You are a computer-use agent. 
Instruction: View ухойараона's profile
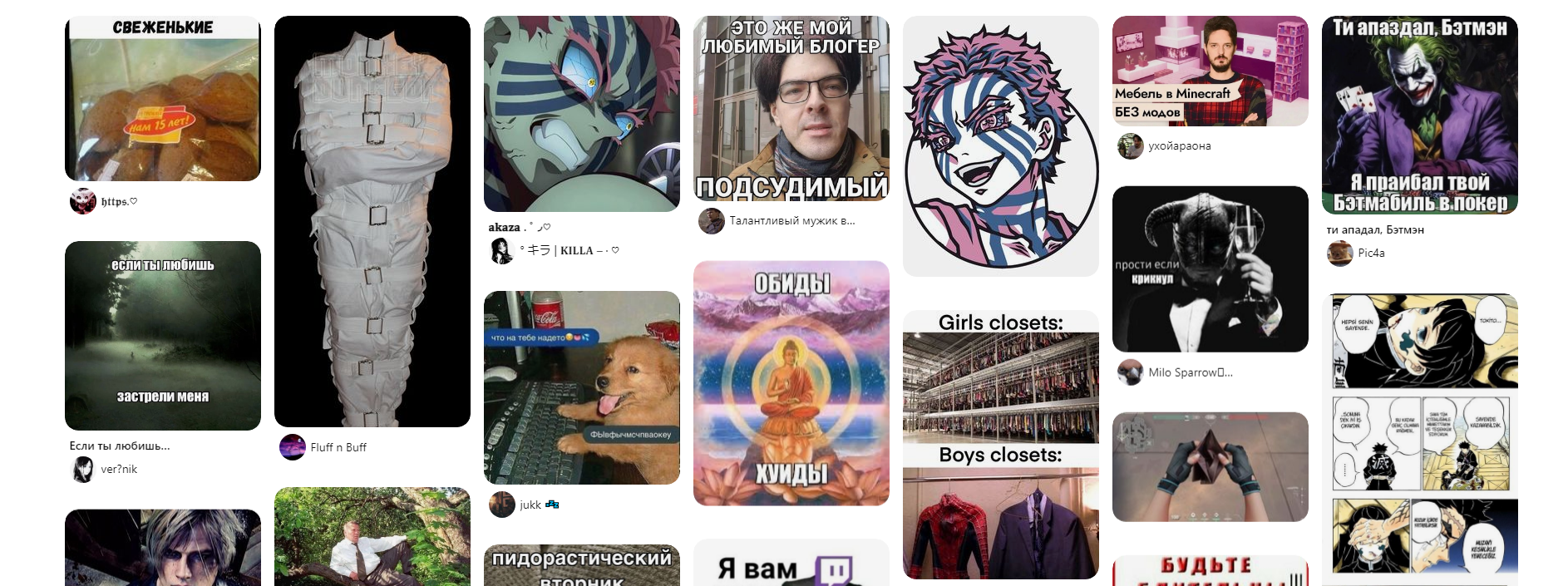pos(1179,146)
